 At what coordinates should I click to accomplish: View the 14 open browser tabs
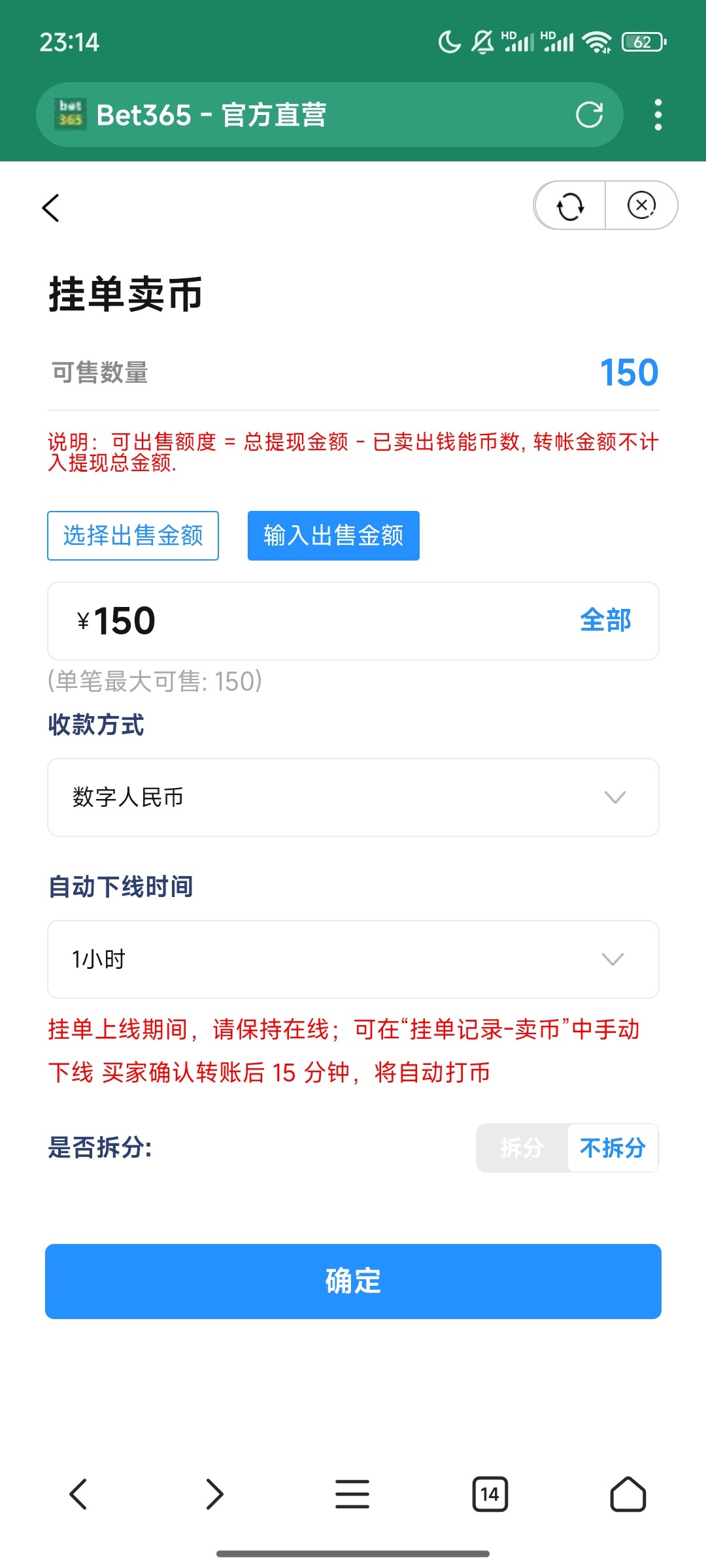click(x=490, y=1494)
